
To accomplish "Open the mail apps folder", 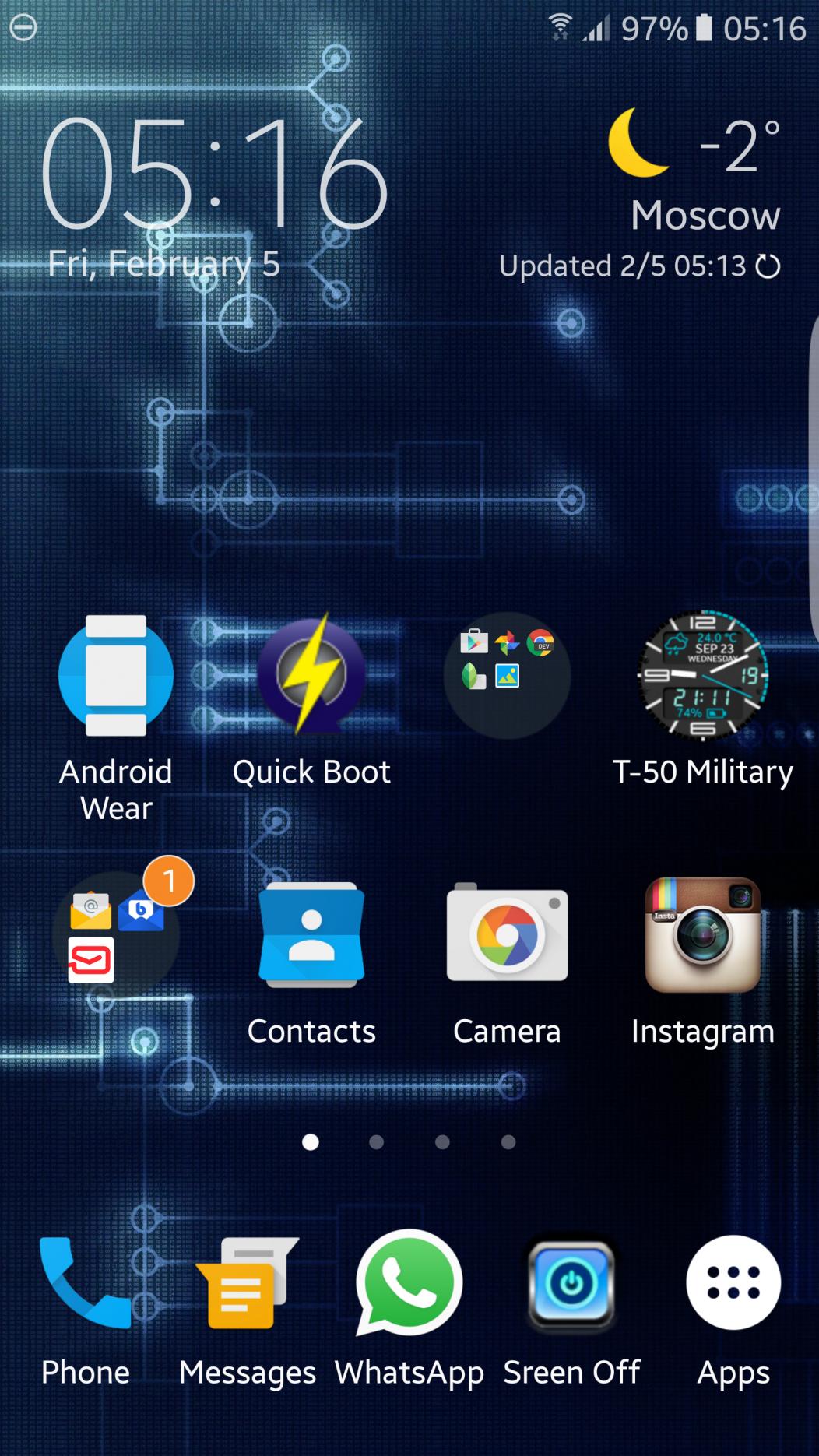I will (116, 934).
